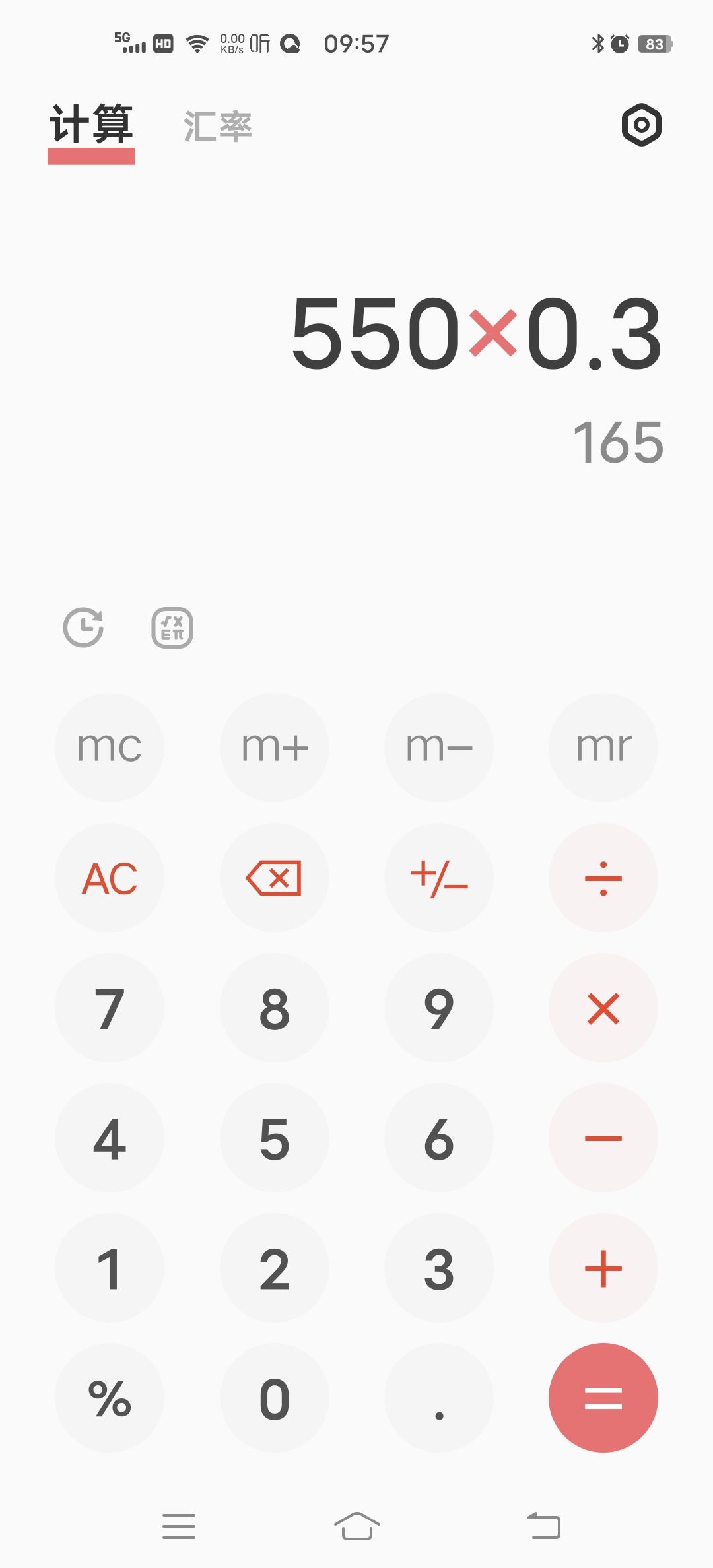Viewport: 713px width, 1568px height.
Task: Toggle the memory subtract m− key
Action: 439,746
